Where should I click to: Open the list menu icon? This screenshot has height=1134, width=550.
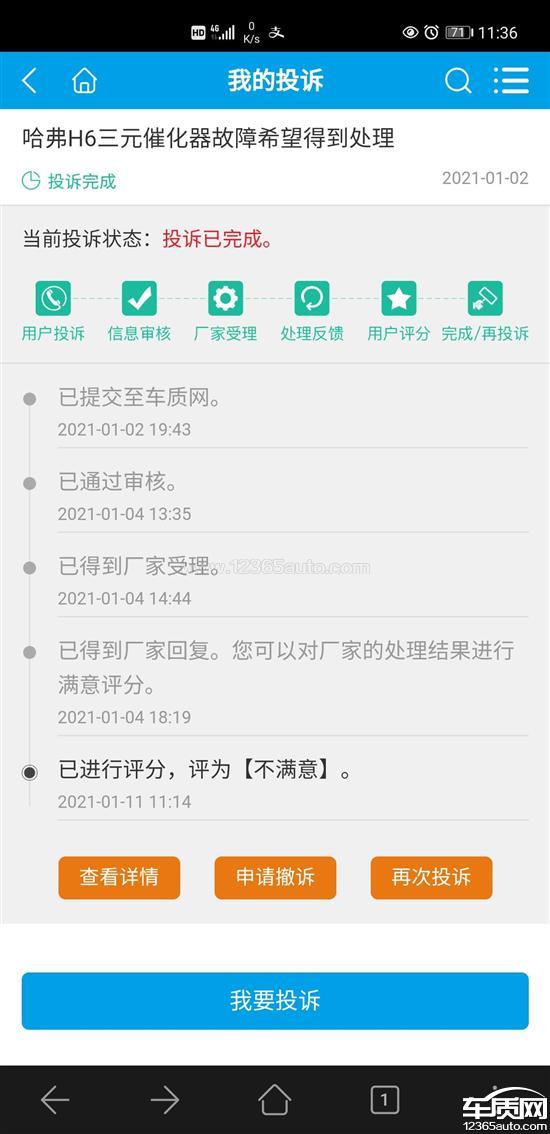[511, 80]
